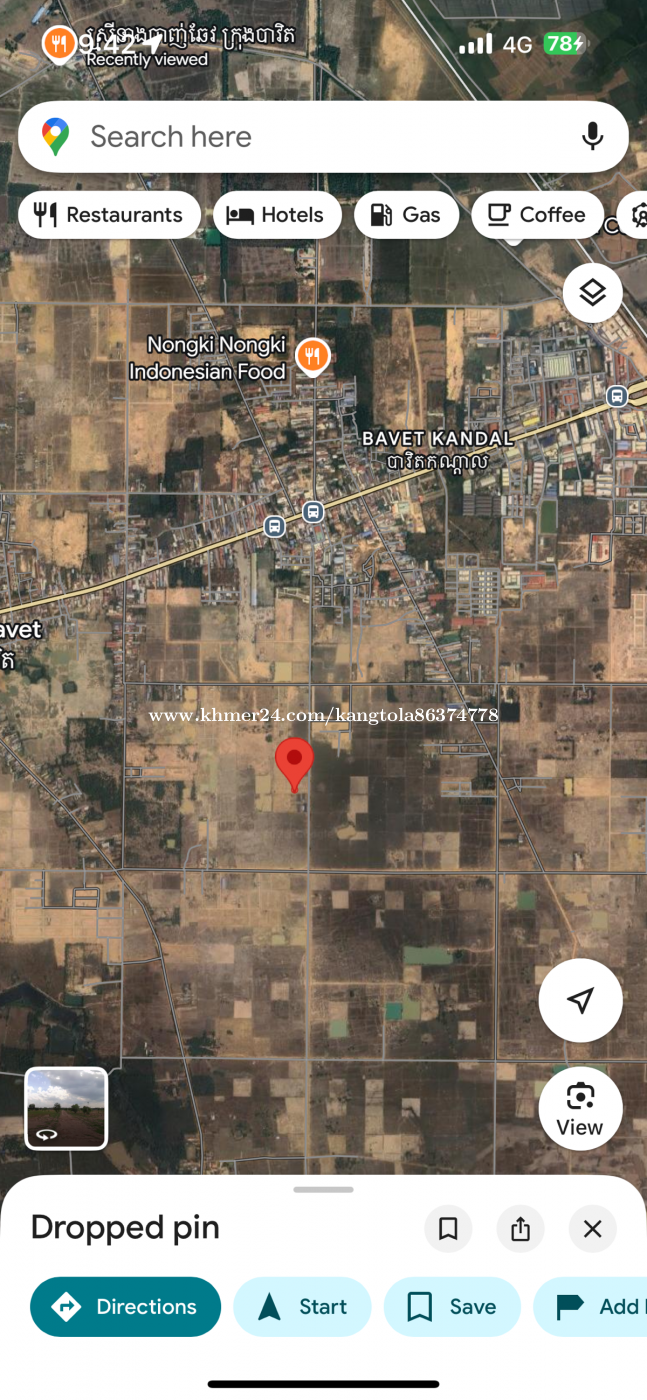Viewport: 647px width, 1400px height.
Task: Bookmark the dropped pin
Action: (x=448, y=1229)
